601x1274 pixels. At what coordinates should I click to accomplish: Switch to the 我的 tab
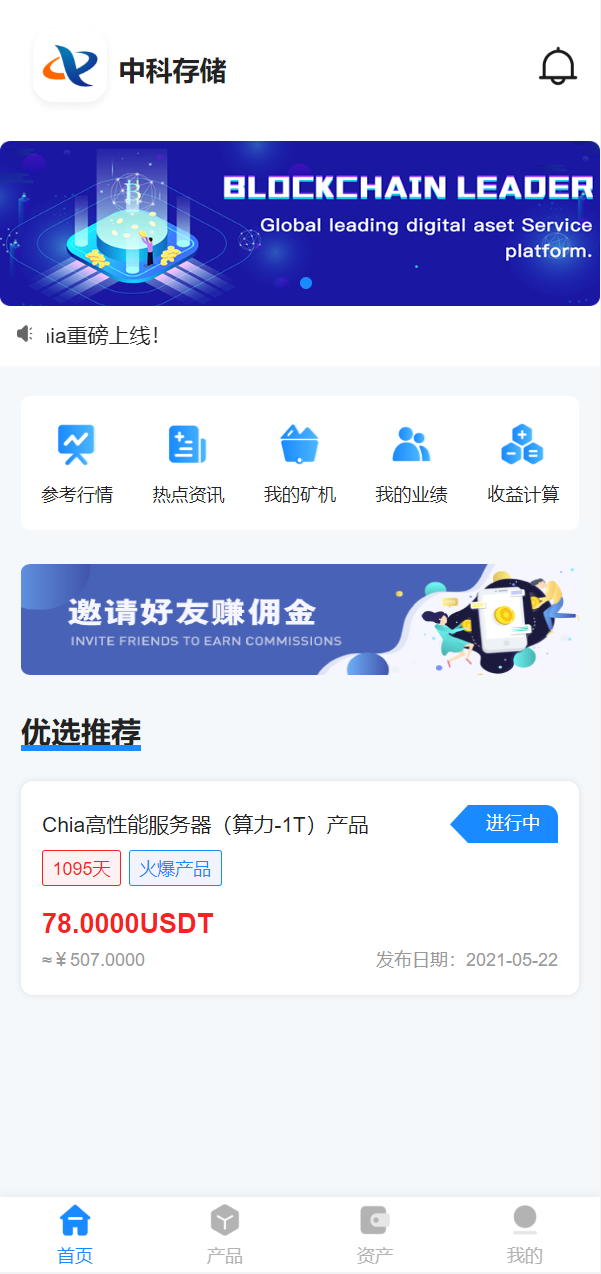525,1234
